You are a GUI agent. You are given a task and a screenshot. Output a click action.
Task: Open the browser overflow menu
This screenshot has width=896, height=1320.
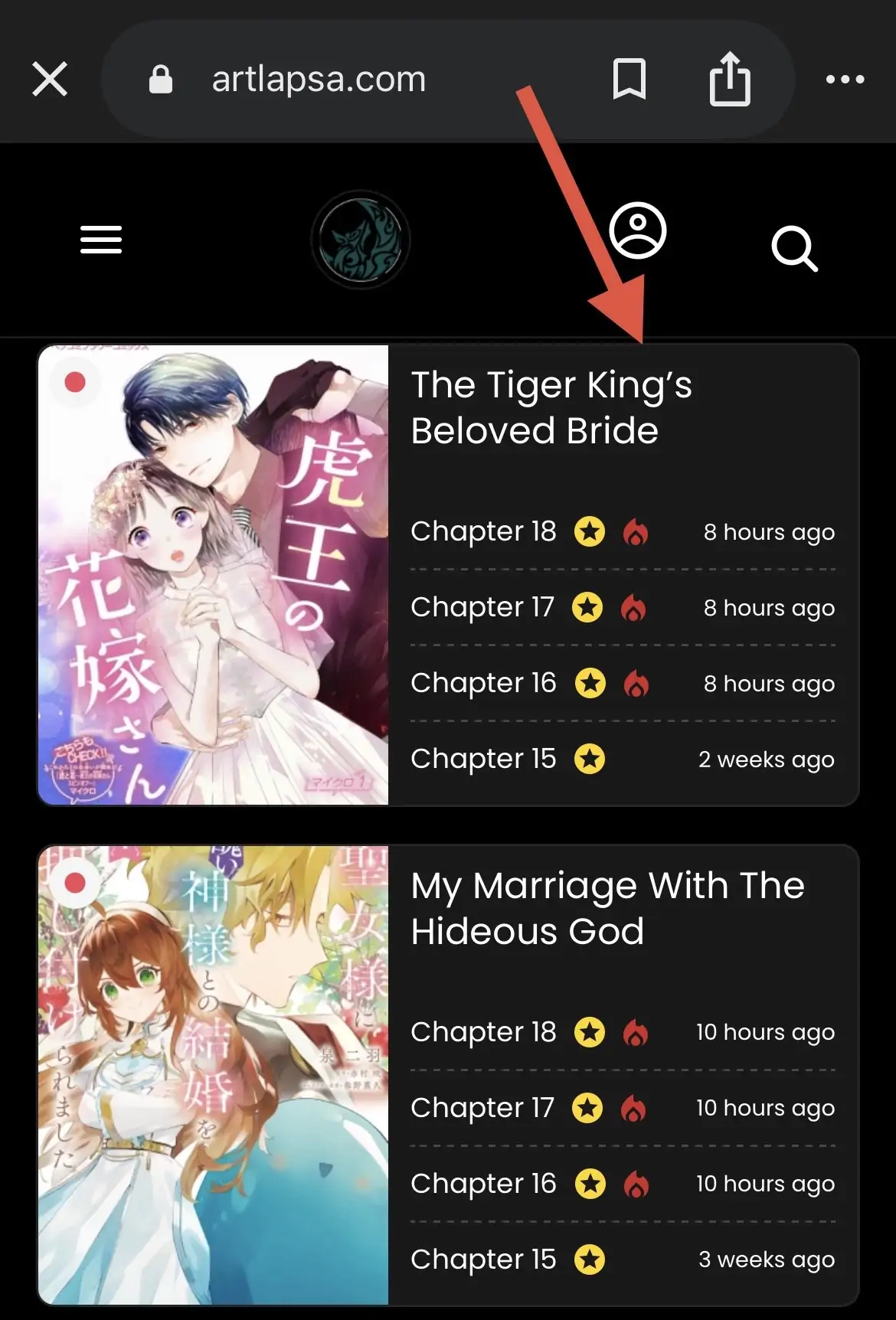coord(845,79)
